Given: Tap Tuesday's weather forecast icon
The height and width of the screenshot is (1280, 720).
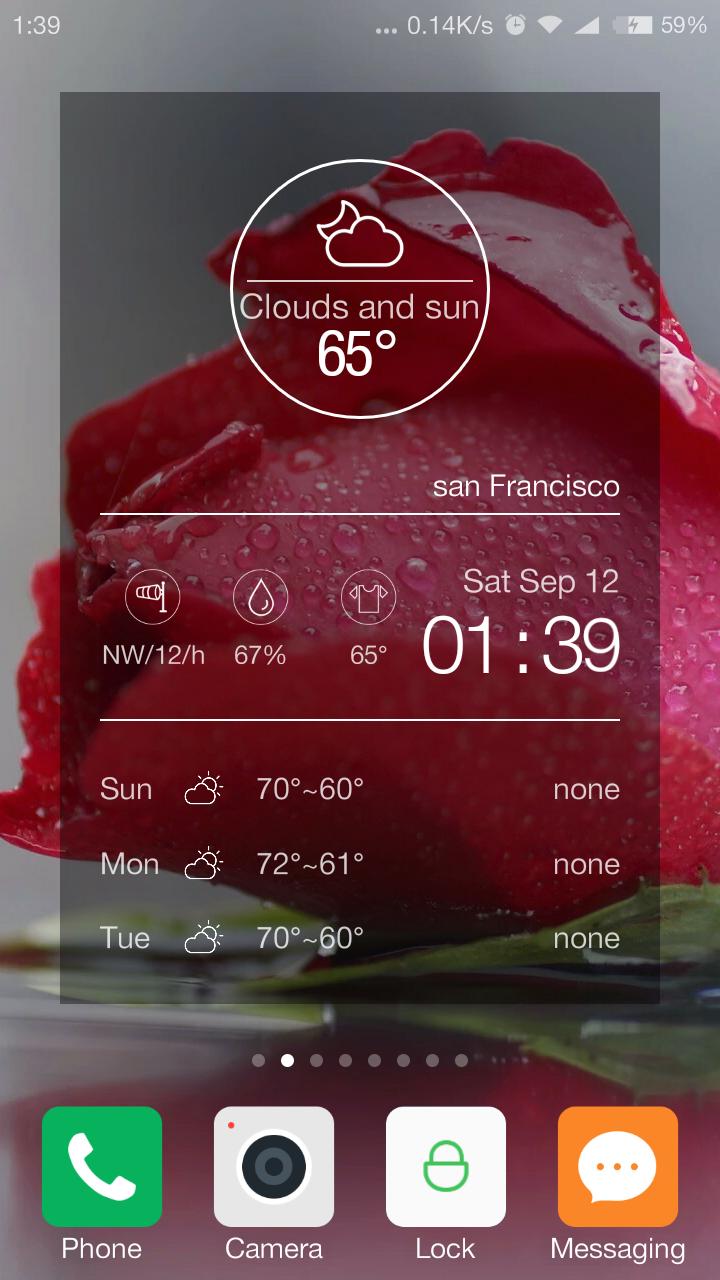Looking at the screenshot, I should (202, 938).
